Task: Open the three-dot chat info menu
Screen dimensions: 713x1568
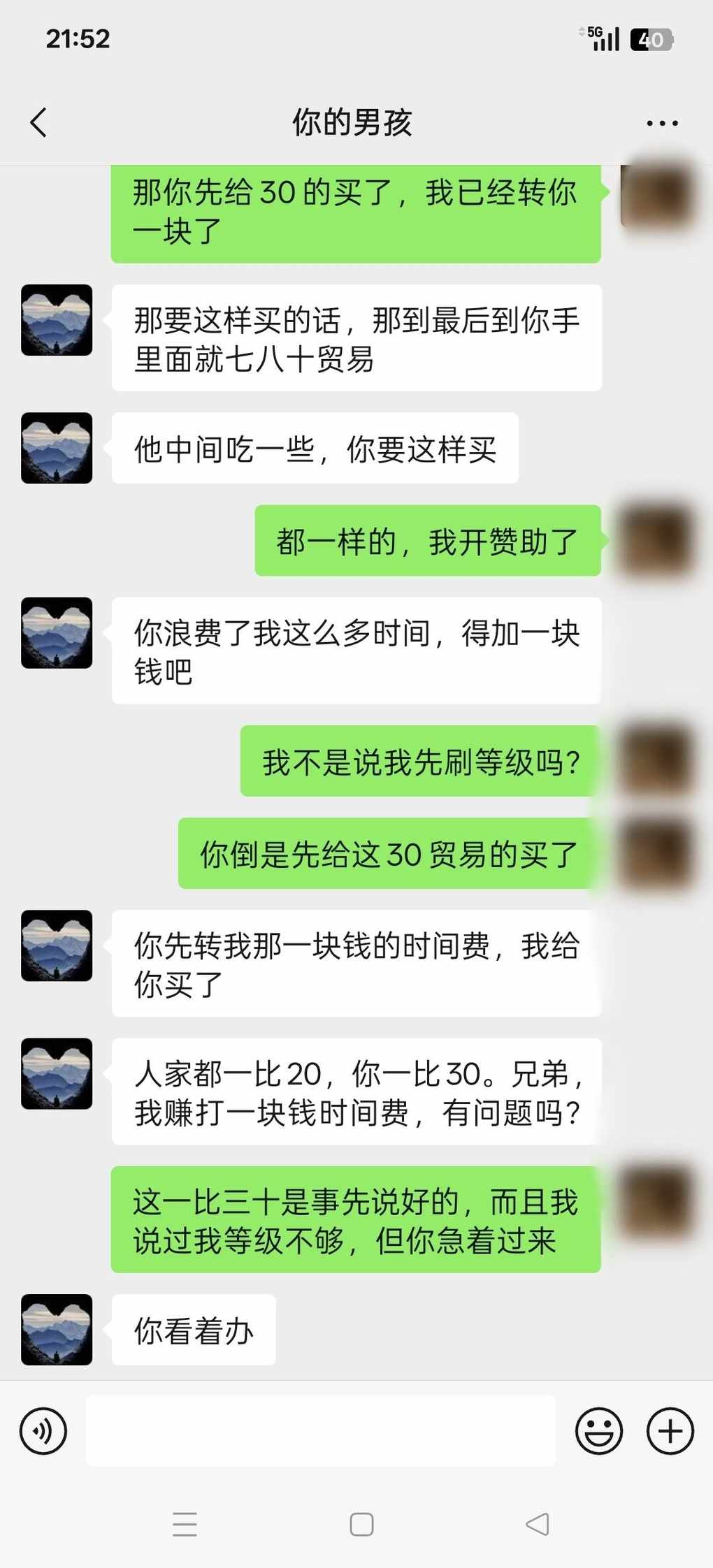Action: coord(661,124)
